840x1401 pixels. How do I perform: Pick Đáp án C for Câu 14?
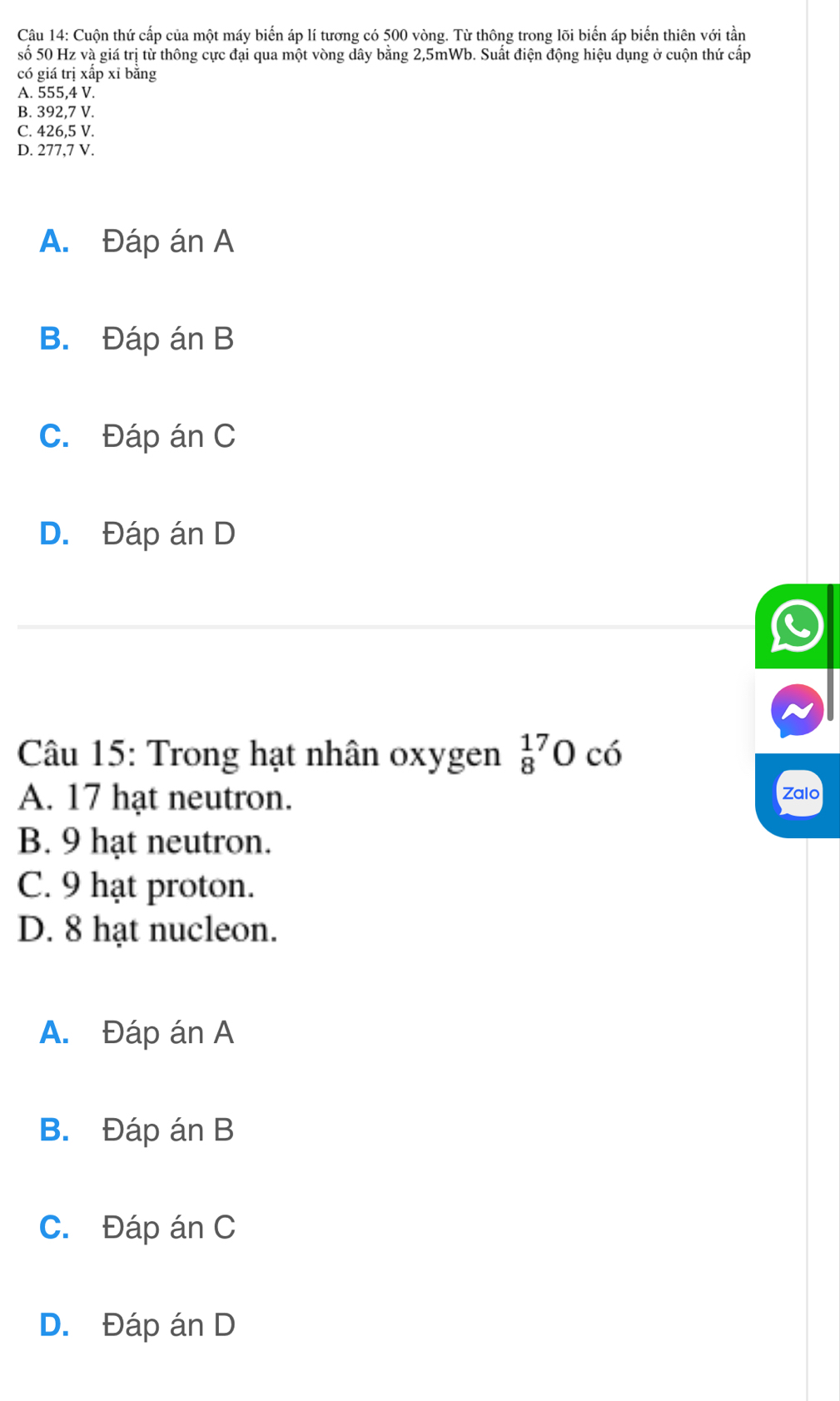click(x=137, y=436)
